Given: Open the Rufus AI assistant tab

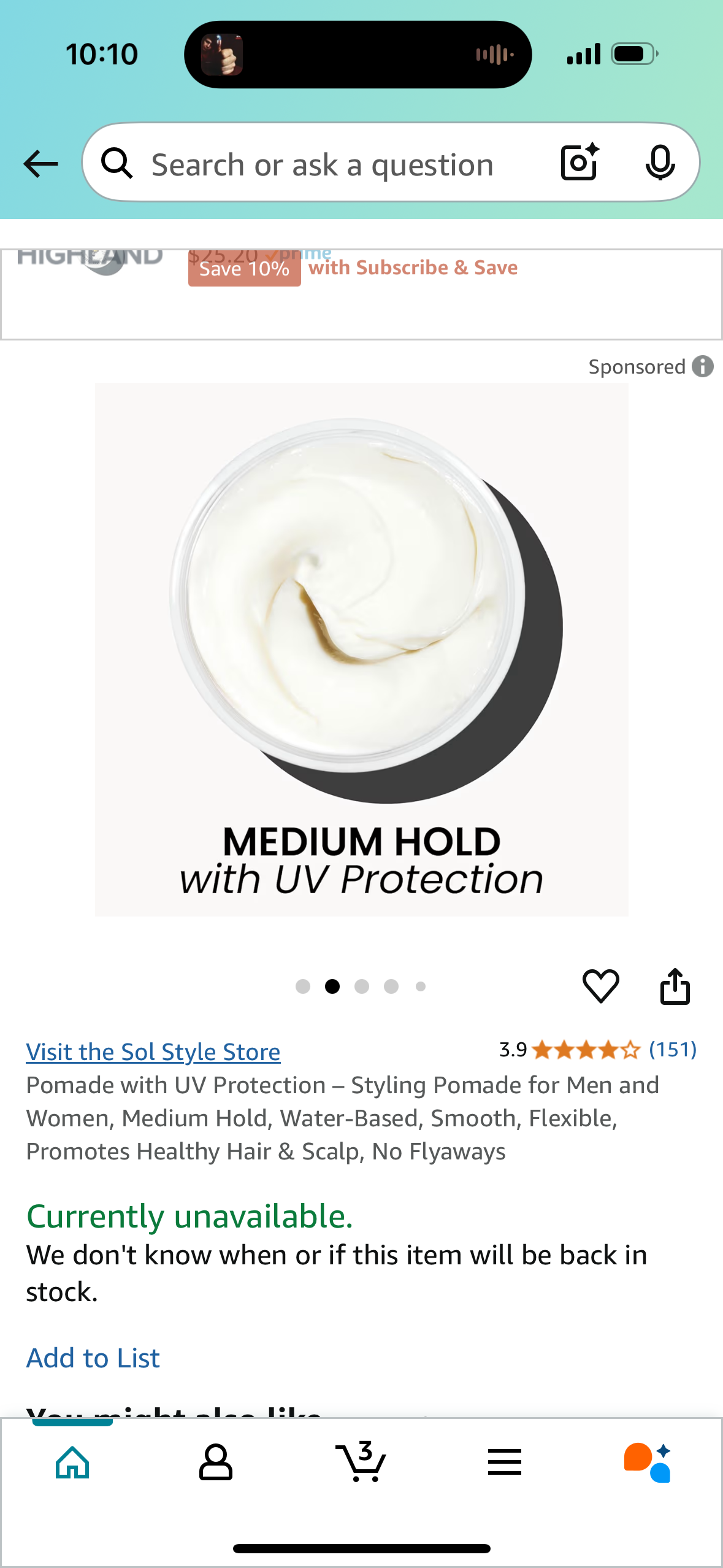Looking at the screenshot, I should [648, 1462].
